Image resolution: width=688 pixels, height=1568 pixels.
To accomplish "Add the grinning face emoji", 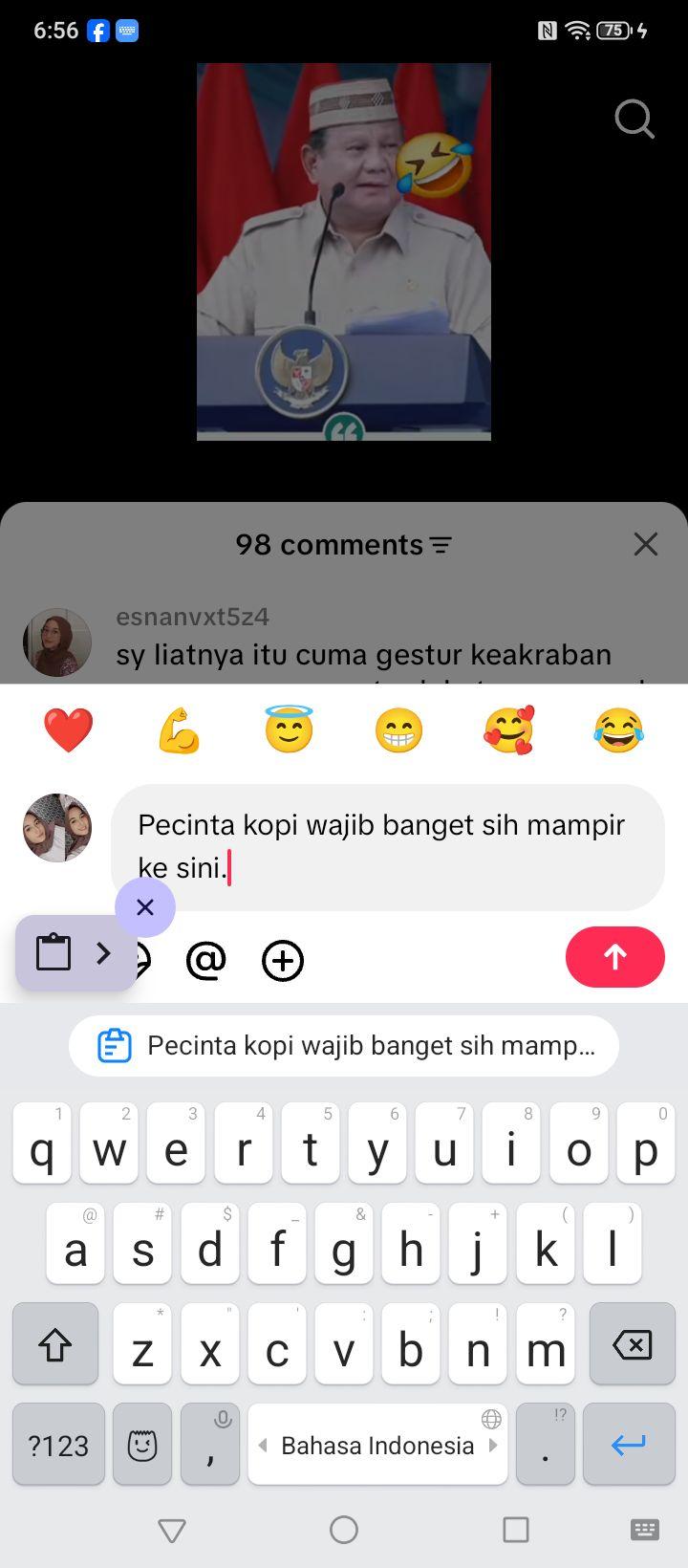I will (x=398, y=730).
